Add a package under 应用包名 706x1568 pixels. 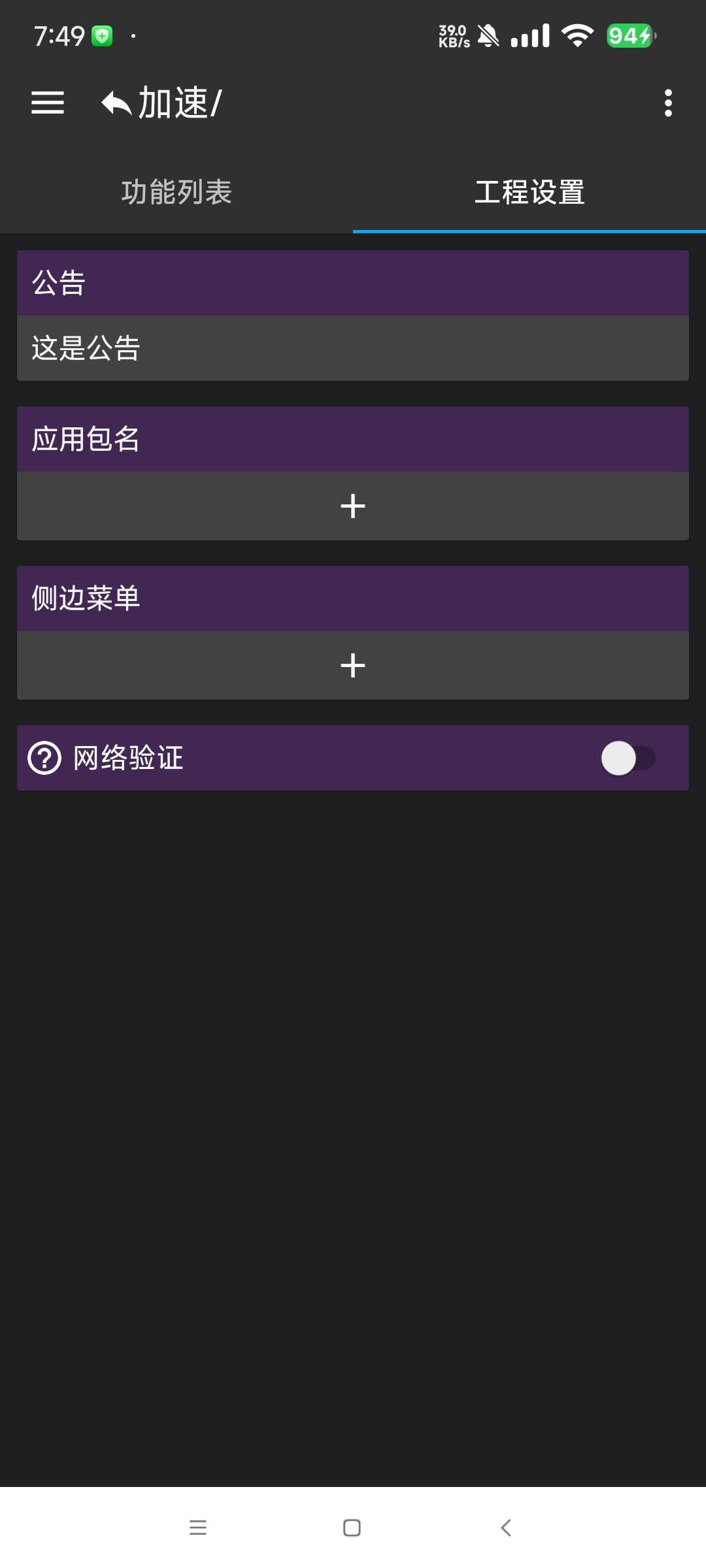coord(353,506)
